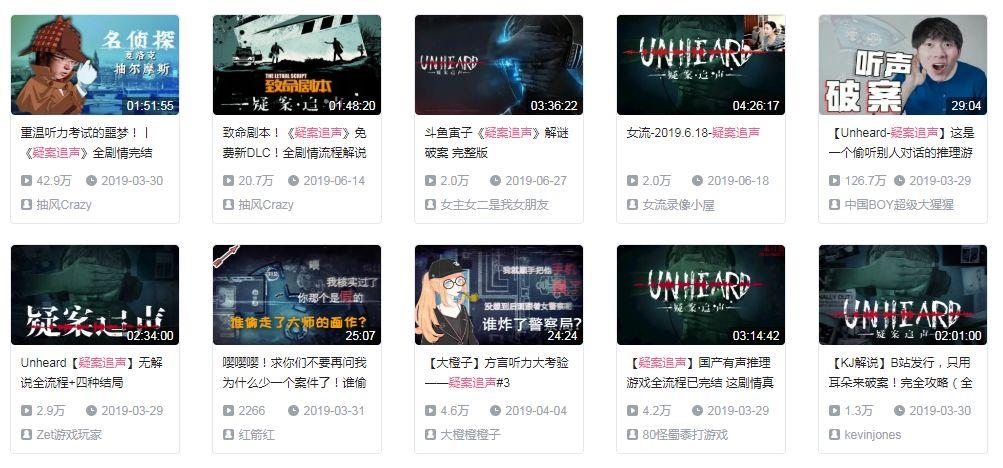The width and height of the screenshot is (1003, 468).
Task: Visit uploader 大橙橙橙子's page
Action: tap(471, 435)
